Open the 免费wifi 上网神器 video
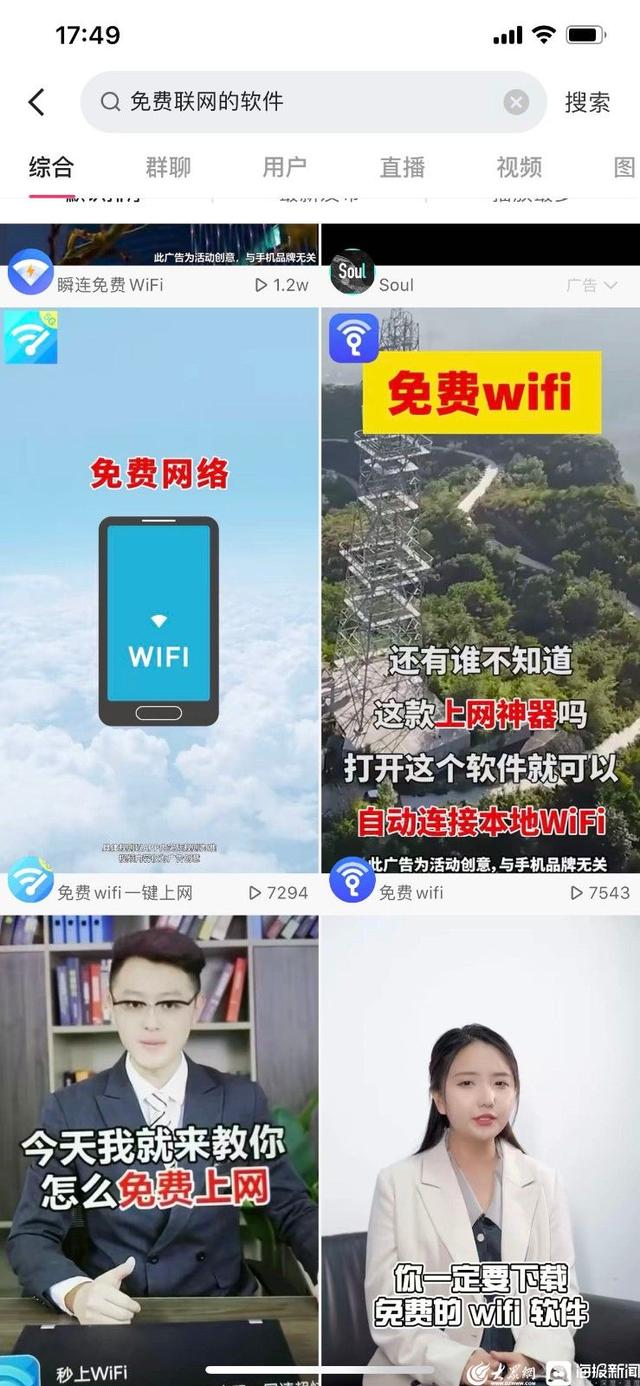The width and height of the screenshot is (640, 1386). tap(480, 590)
